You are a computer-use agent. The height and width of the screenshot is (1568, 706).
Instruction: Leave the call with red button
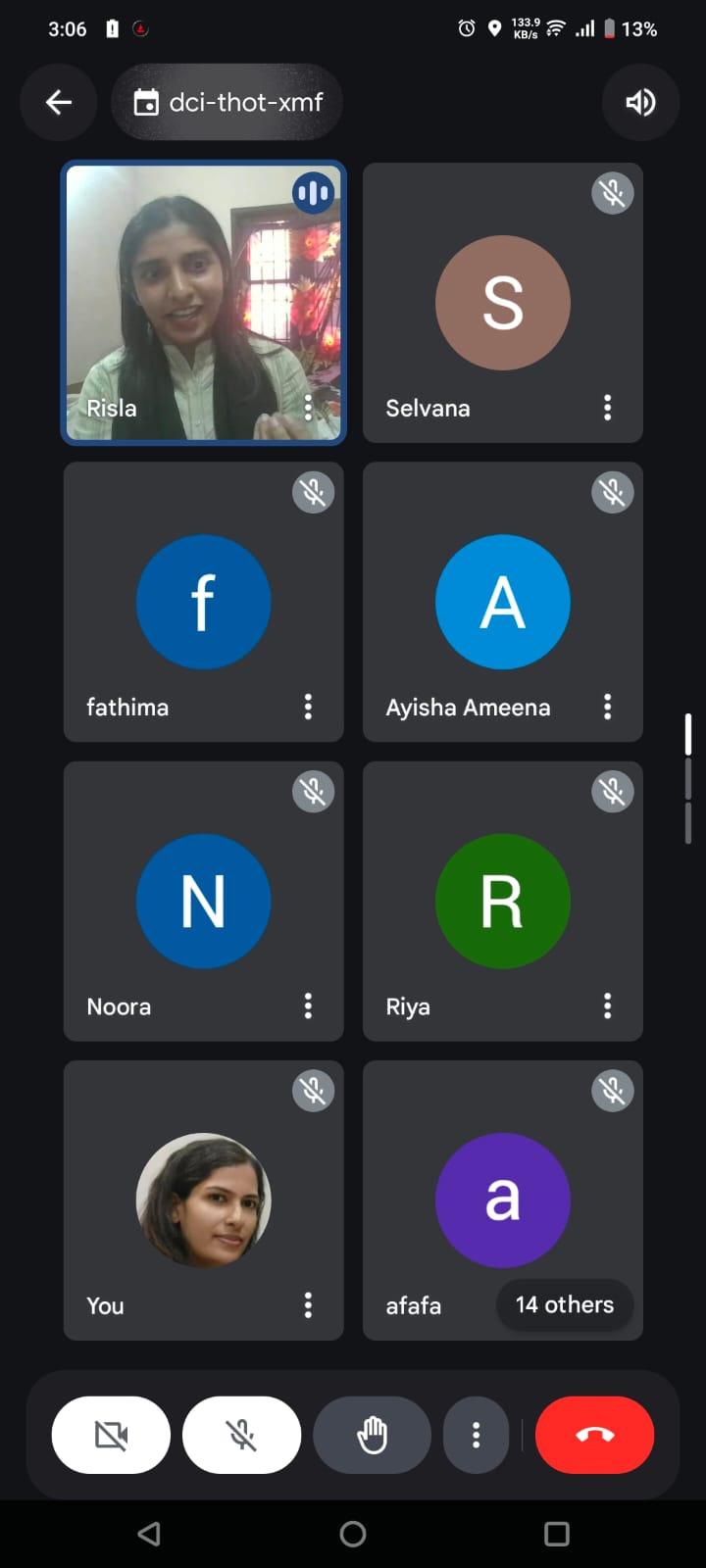594,1436
